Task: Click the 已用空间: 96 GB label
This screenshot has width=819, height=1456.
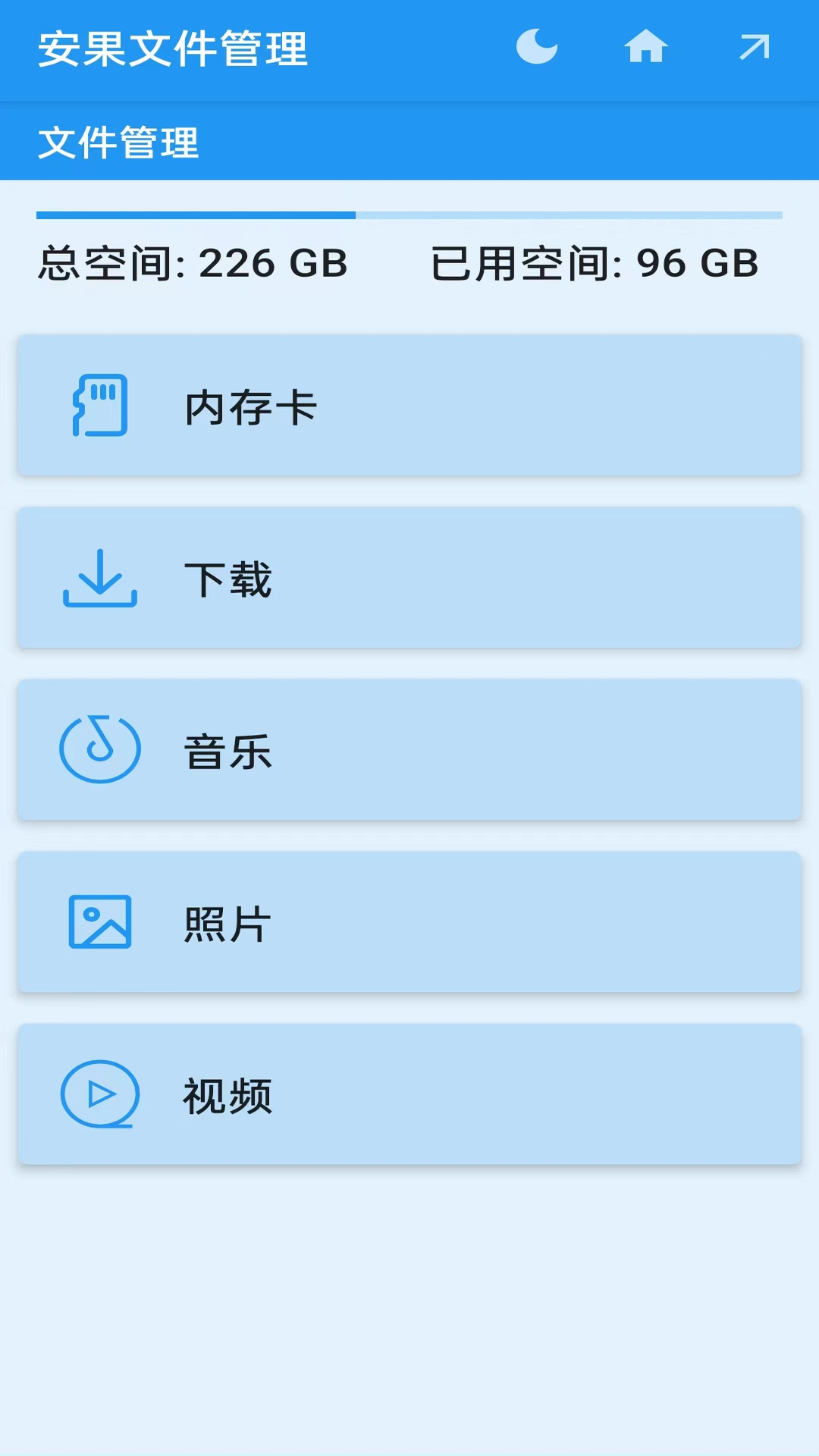Action: click(596, 265)
